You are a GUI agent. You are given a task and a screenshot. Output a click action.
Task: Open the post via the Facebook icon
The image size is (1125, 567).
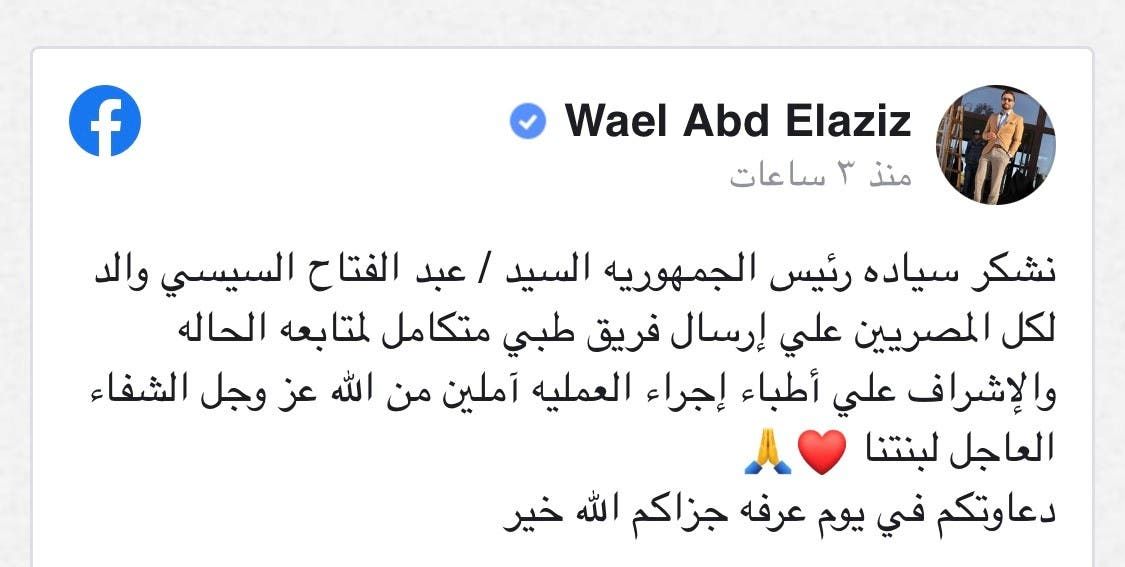105,120
